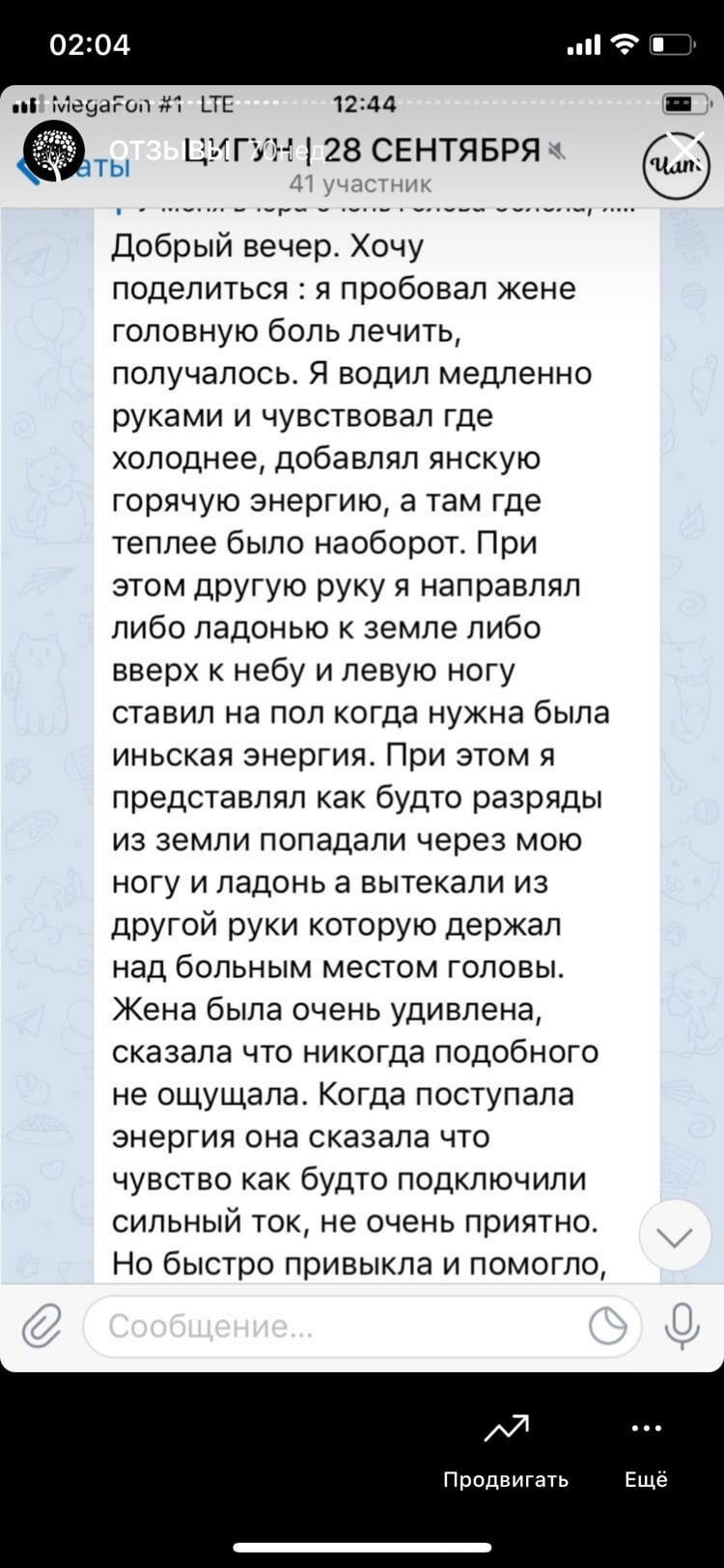Close the story viewer
Image resolution: width=724 pixels, height=1568 pixels.
(687, 152)
